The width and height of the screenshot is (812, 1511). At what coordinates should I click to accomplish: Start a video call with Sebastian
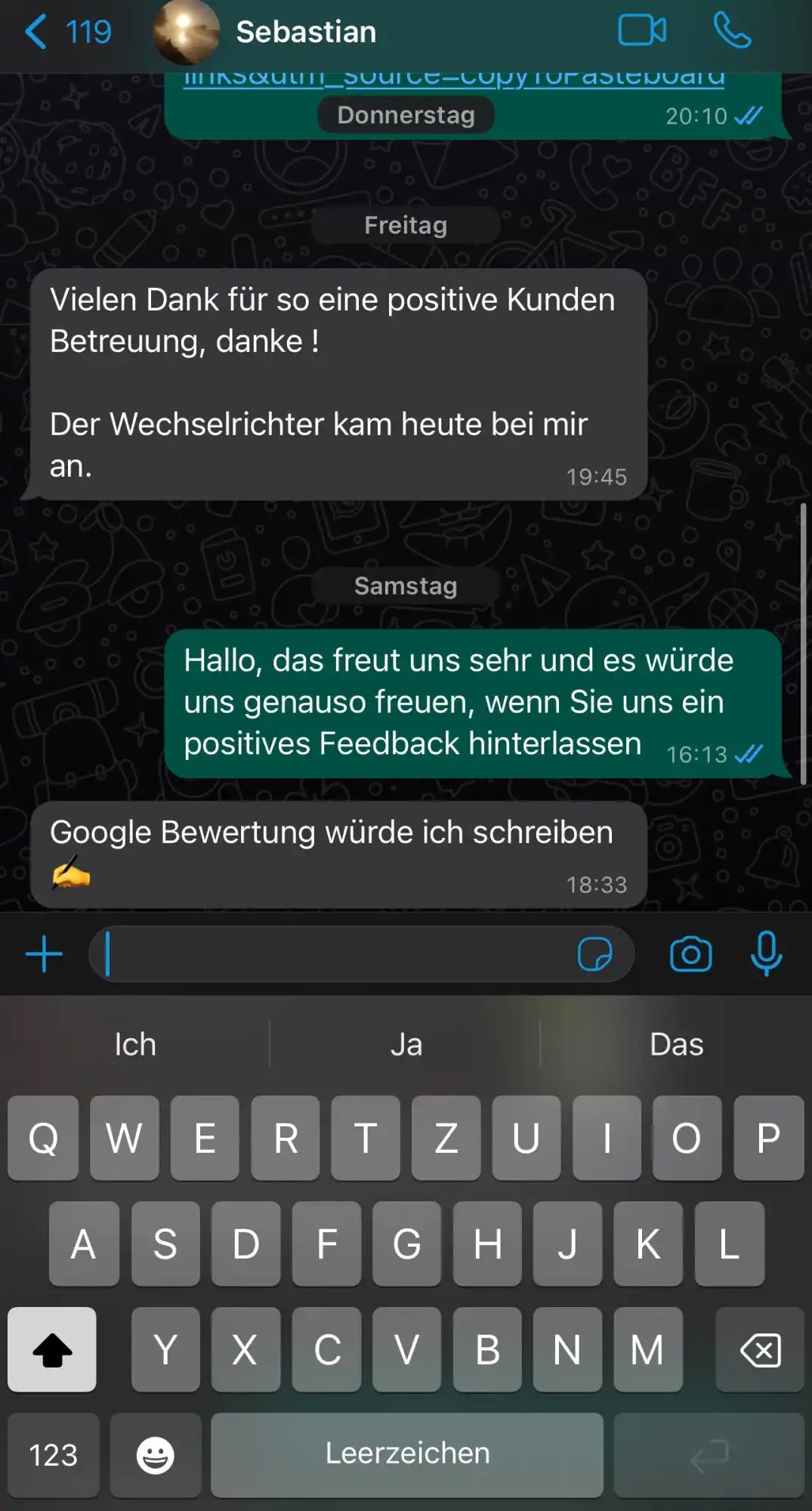(x=643, y=32)
